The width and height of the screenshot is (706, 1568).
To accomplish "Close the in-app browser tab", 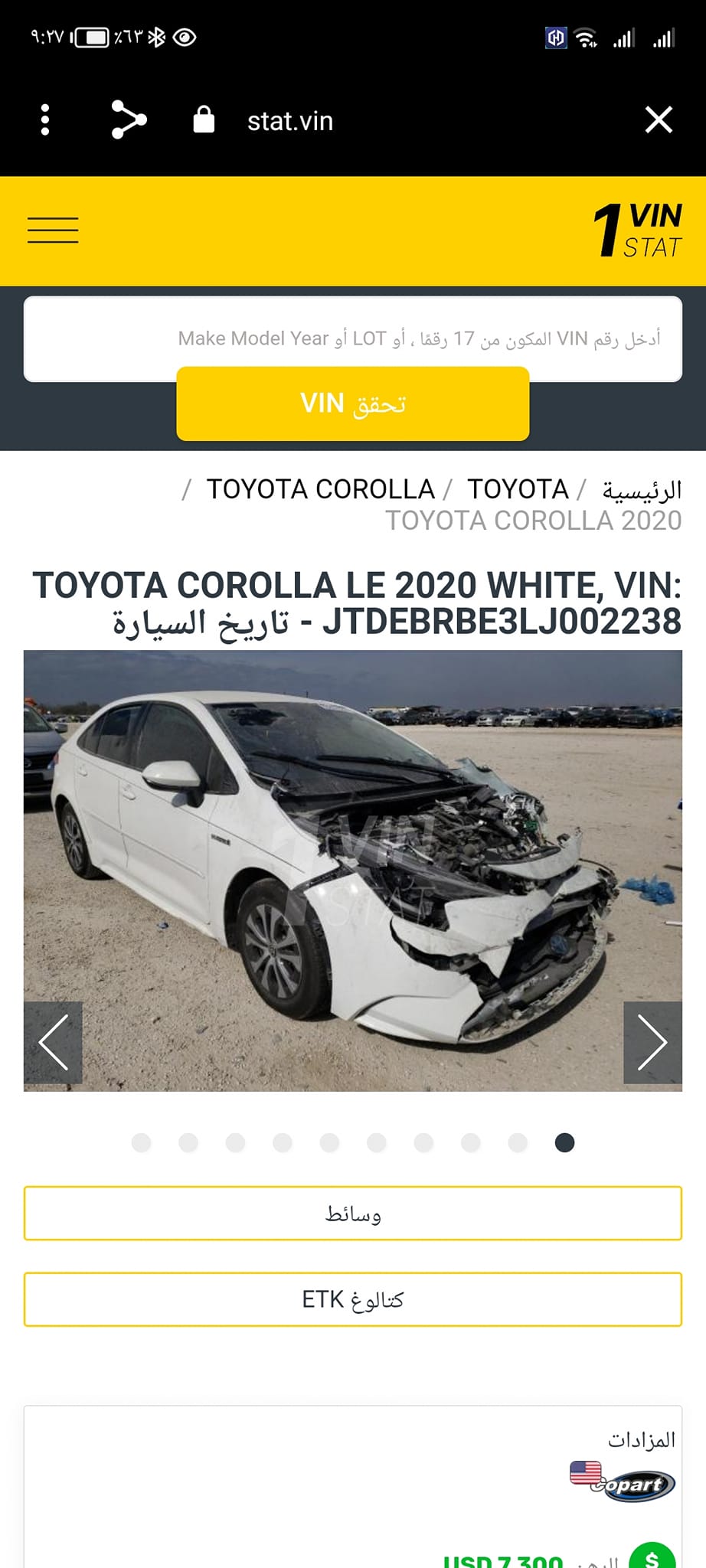I will coord(659,120).
